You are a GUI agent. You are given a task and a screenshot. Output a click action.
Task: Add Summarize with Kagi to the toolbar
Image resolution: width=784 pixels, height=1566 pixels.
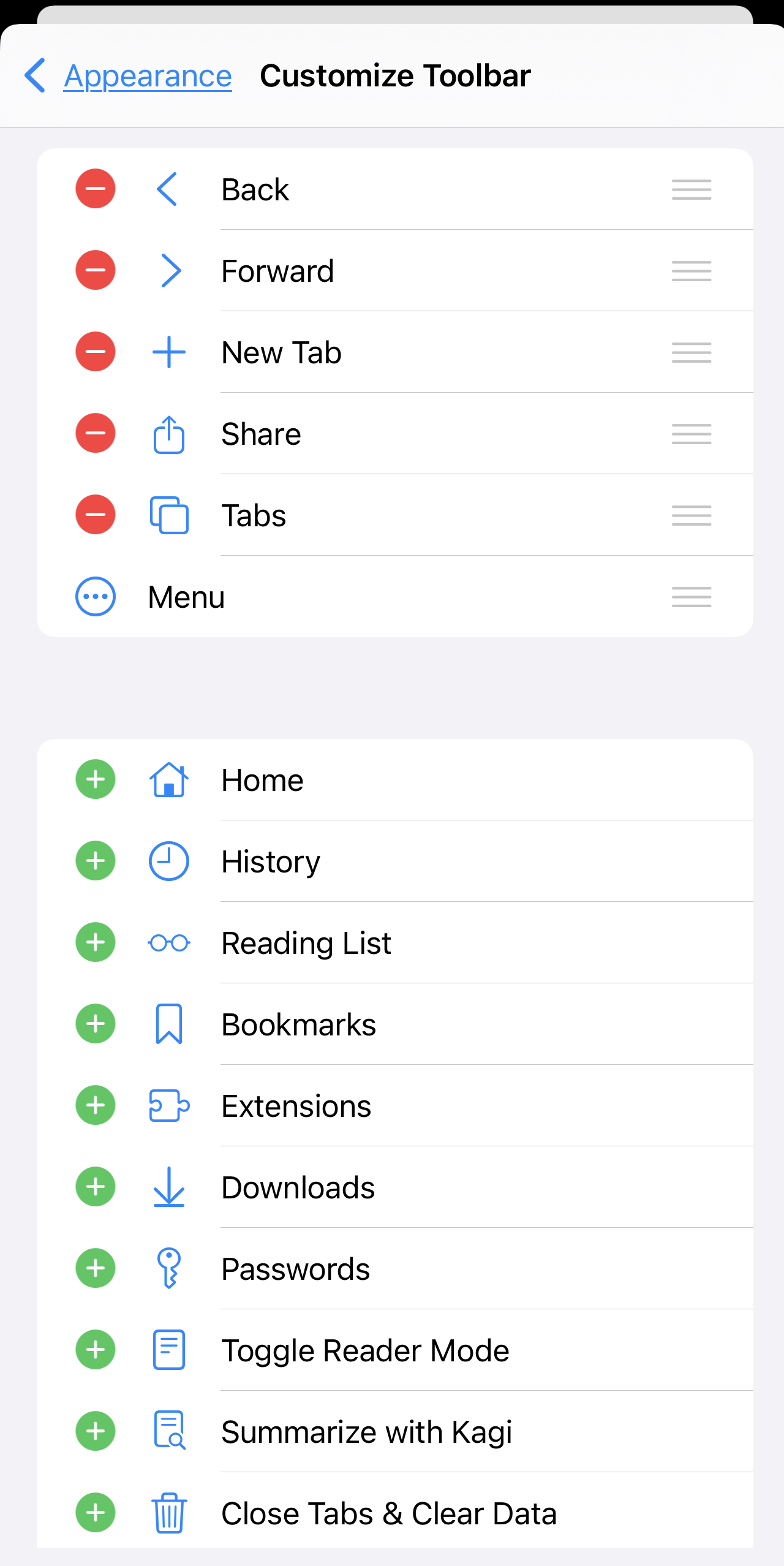pos(96,1431)
